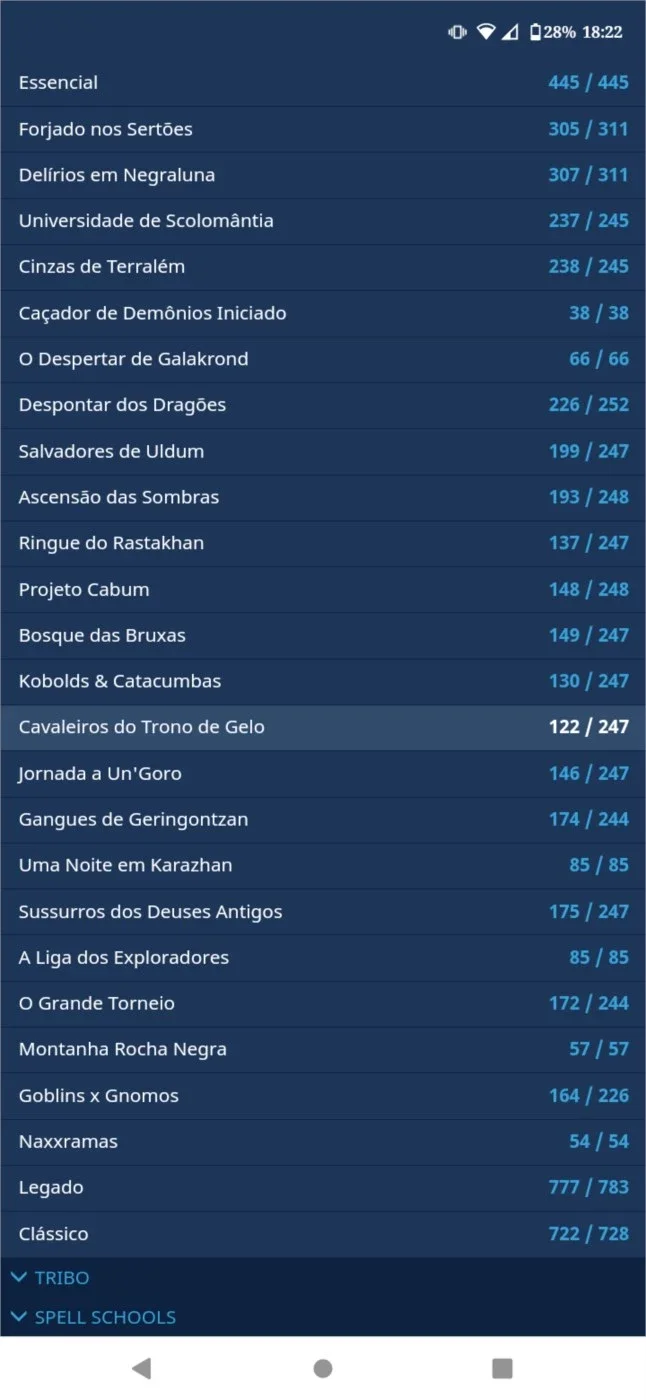Select Goblins x Gnomos set

coord(323,1095)
